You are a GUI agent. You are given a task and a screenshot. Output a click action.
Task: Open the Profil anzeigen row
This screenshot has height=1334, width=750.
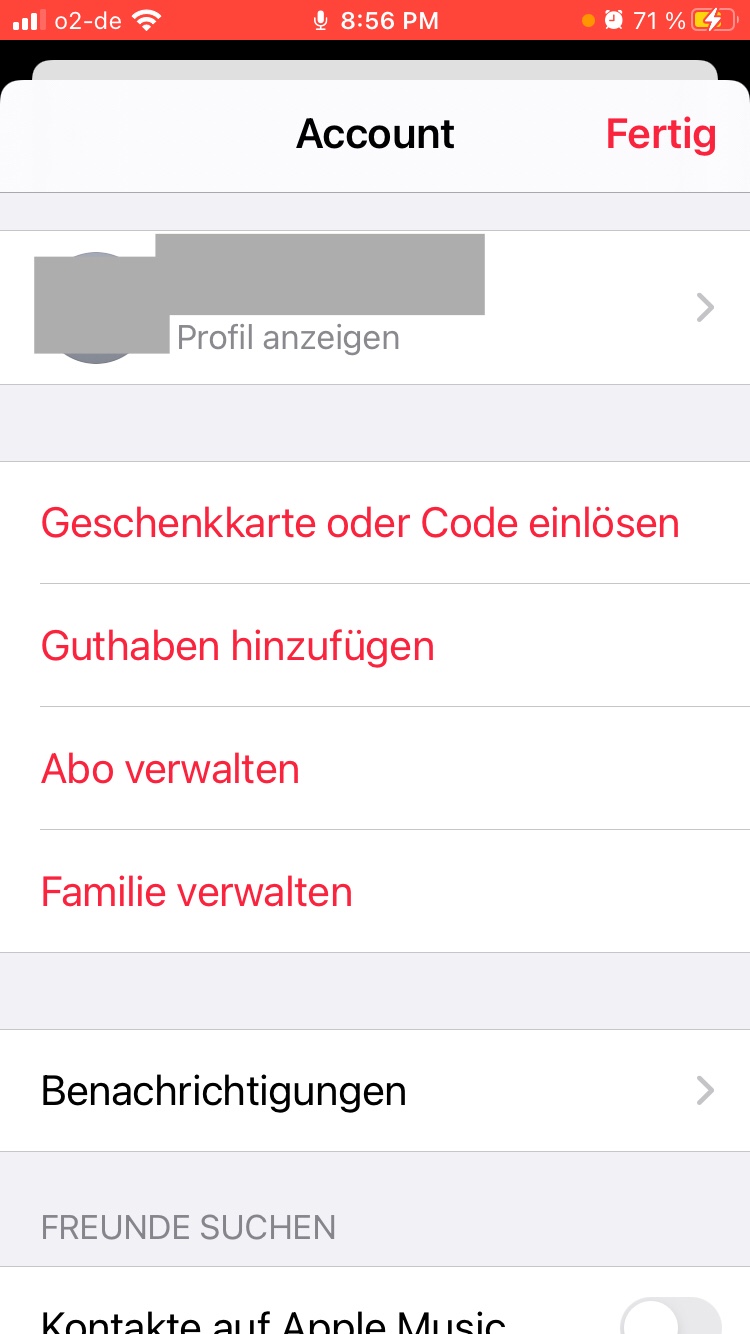click(375, 308)
